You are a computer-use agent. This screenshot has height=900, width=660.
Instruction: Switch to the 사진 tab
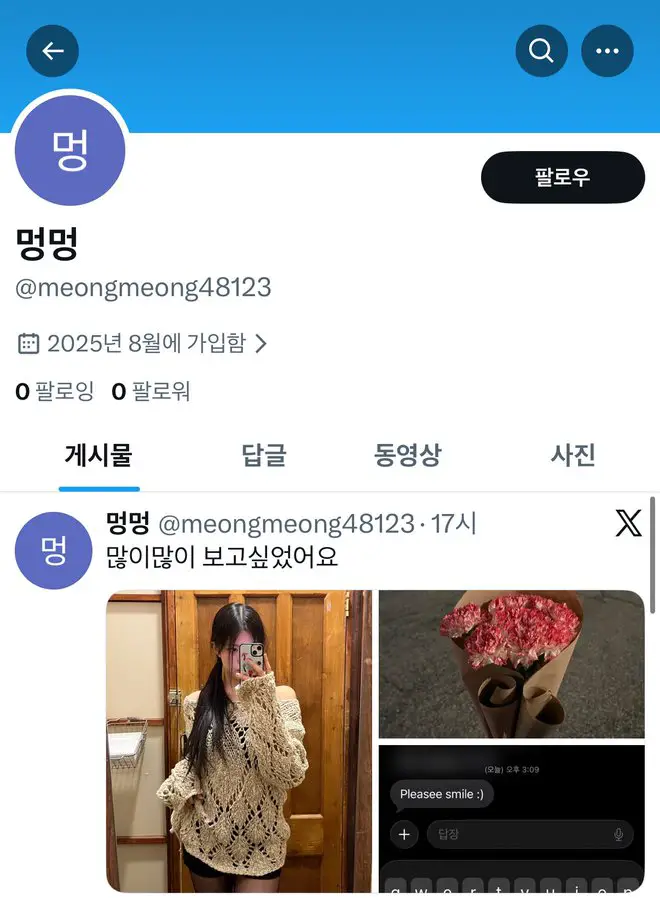[573, 456]
